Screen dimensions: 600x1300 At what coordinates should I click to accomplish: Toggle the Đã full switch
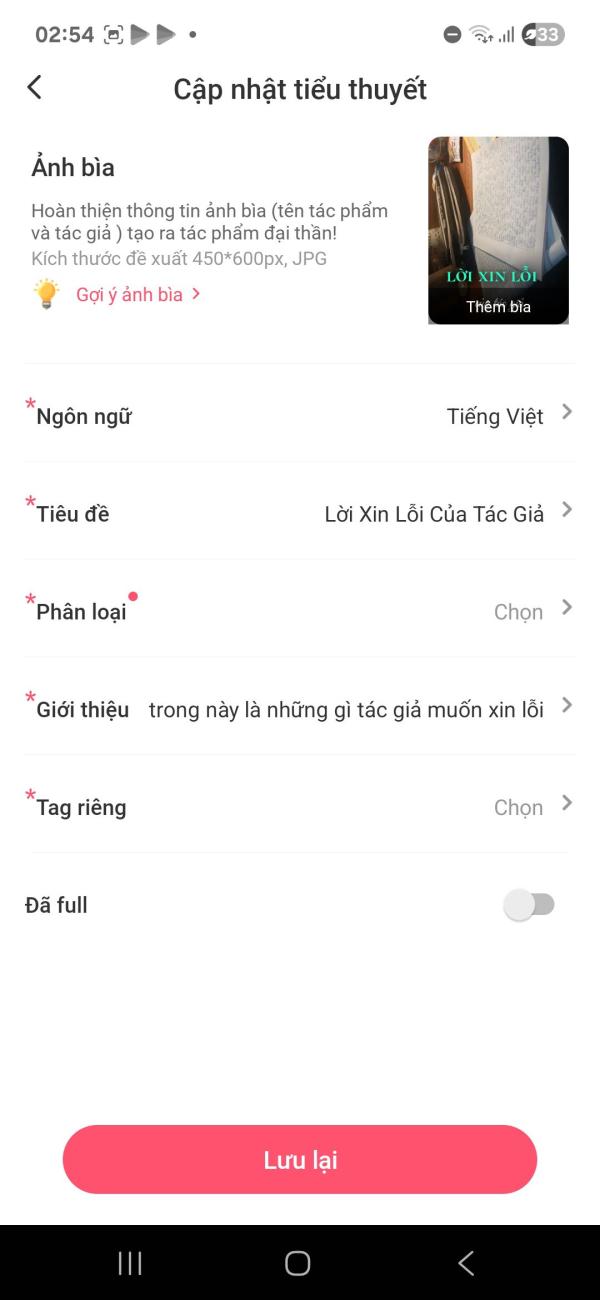pos(529,905)
